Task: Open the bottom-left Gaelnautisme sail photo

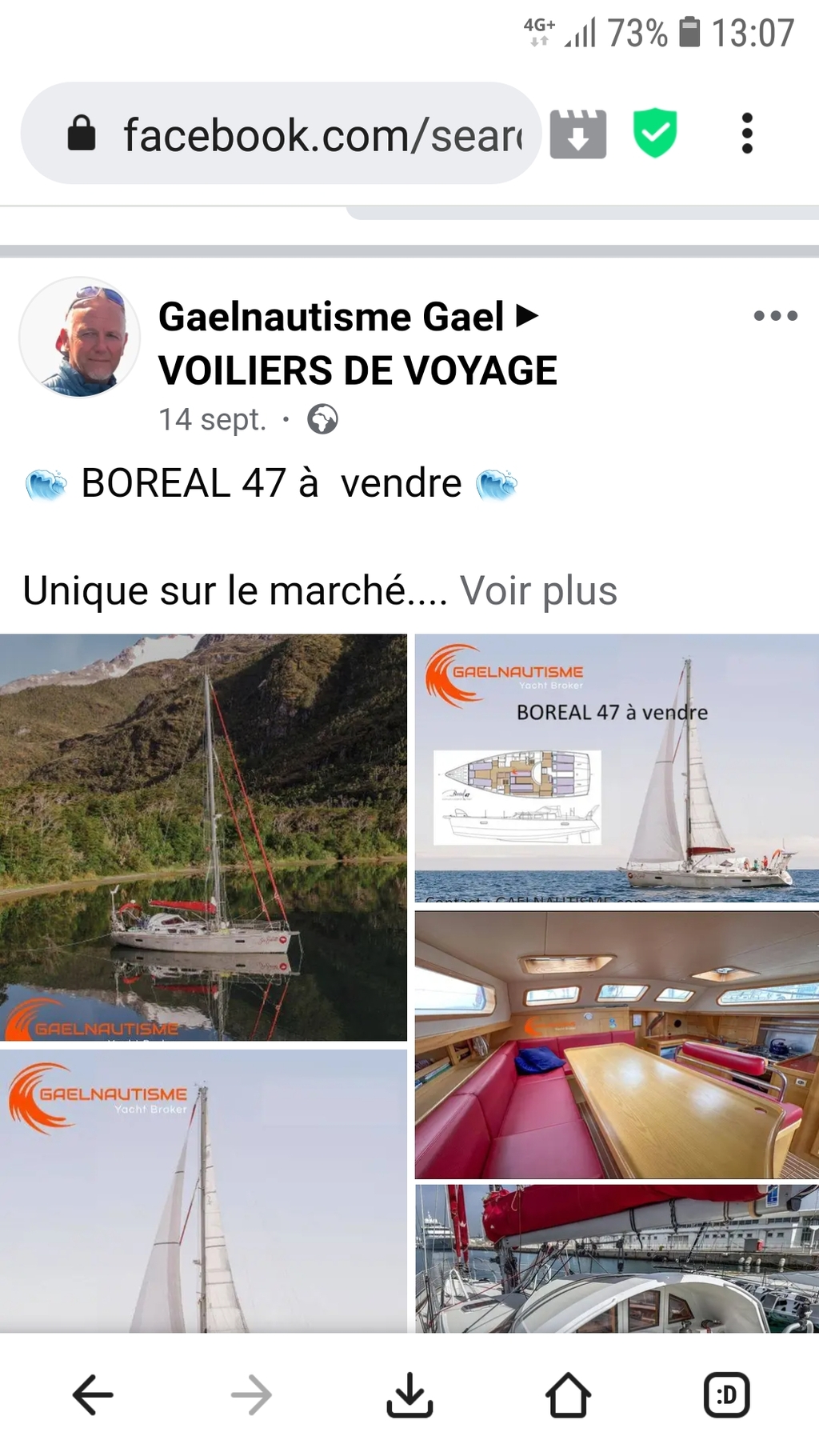Action: point(203,1190)
